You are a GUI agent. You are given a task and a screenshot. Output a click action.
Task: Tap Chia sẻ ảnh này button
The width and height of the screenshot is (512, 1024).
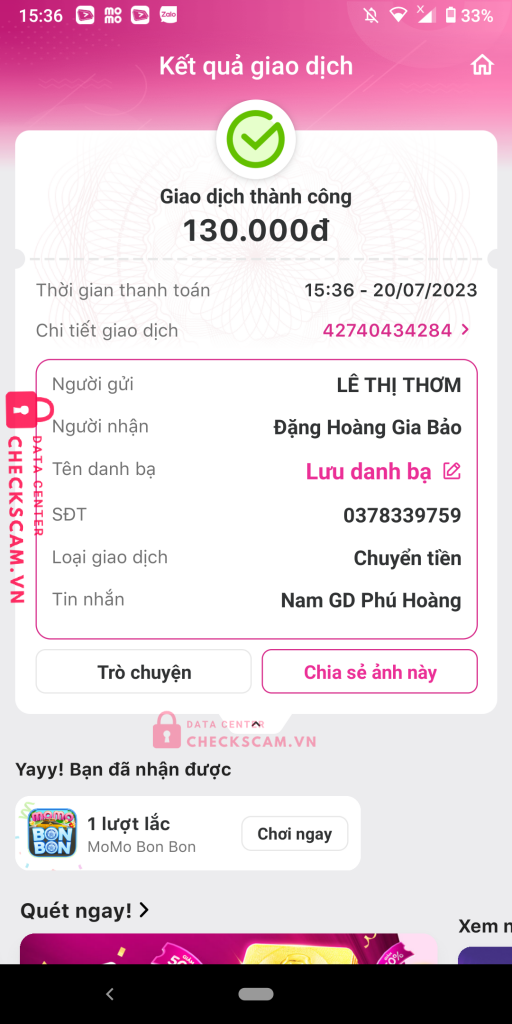[x=370, y=671]
